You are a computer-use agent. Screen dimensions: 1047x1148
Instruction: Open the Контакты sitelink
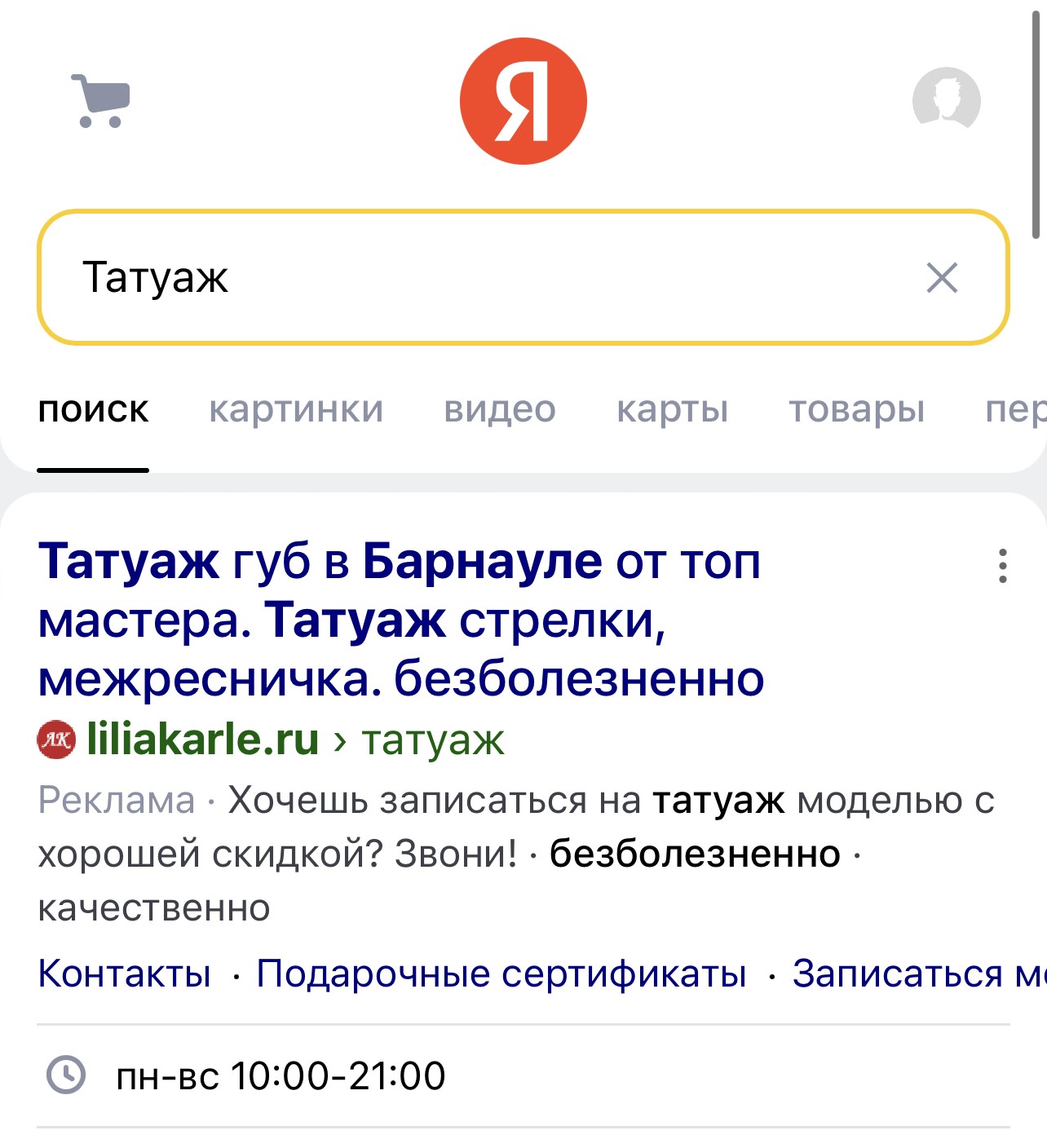pyautogui.click(x=124, y=974)
